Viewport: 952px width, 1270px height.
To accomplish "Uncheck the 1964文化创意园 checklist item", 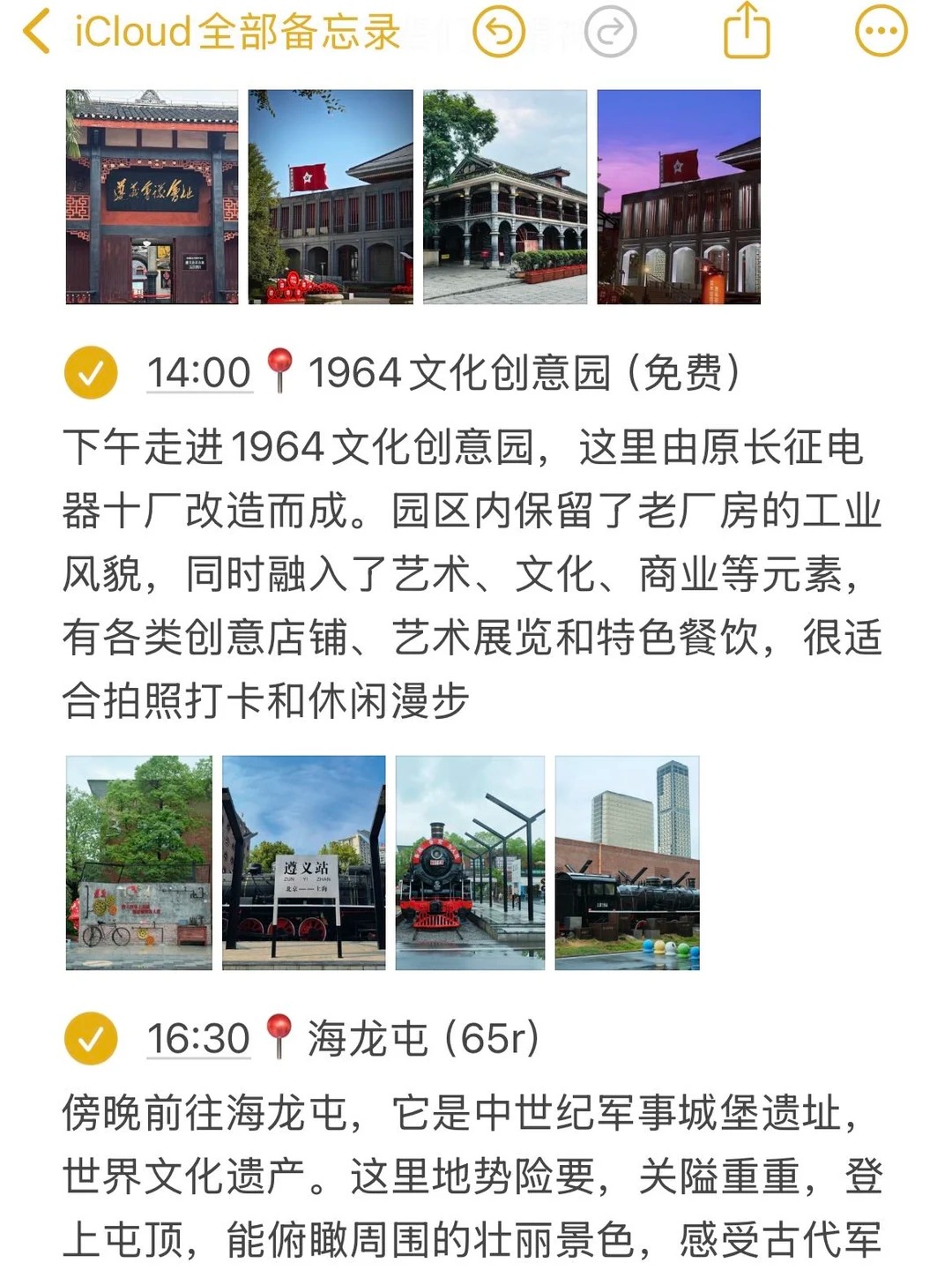I will 91,373.
